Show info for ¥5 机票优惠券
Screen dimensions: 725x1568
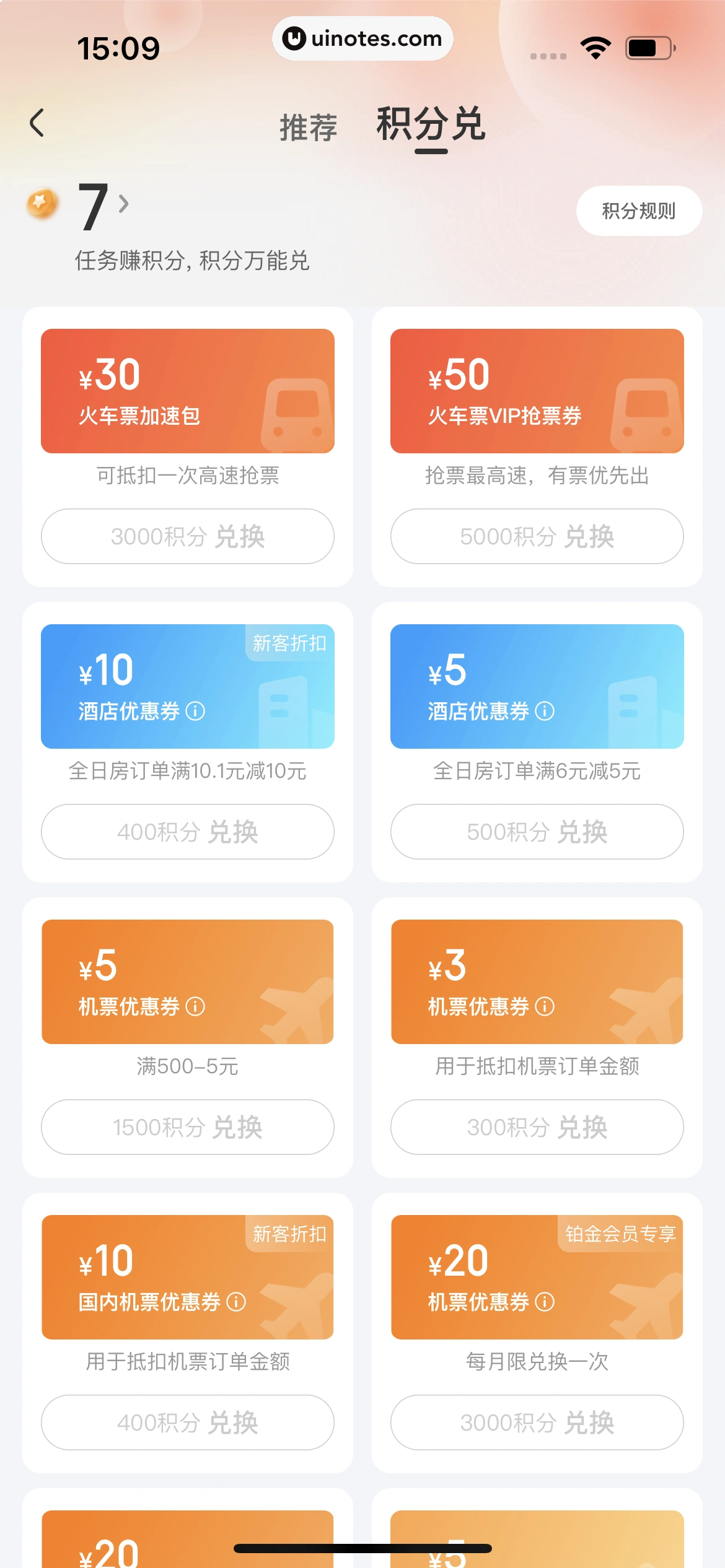[x=195, y=1006]
